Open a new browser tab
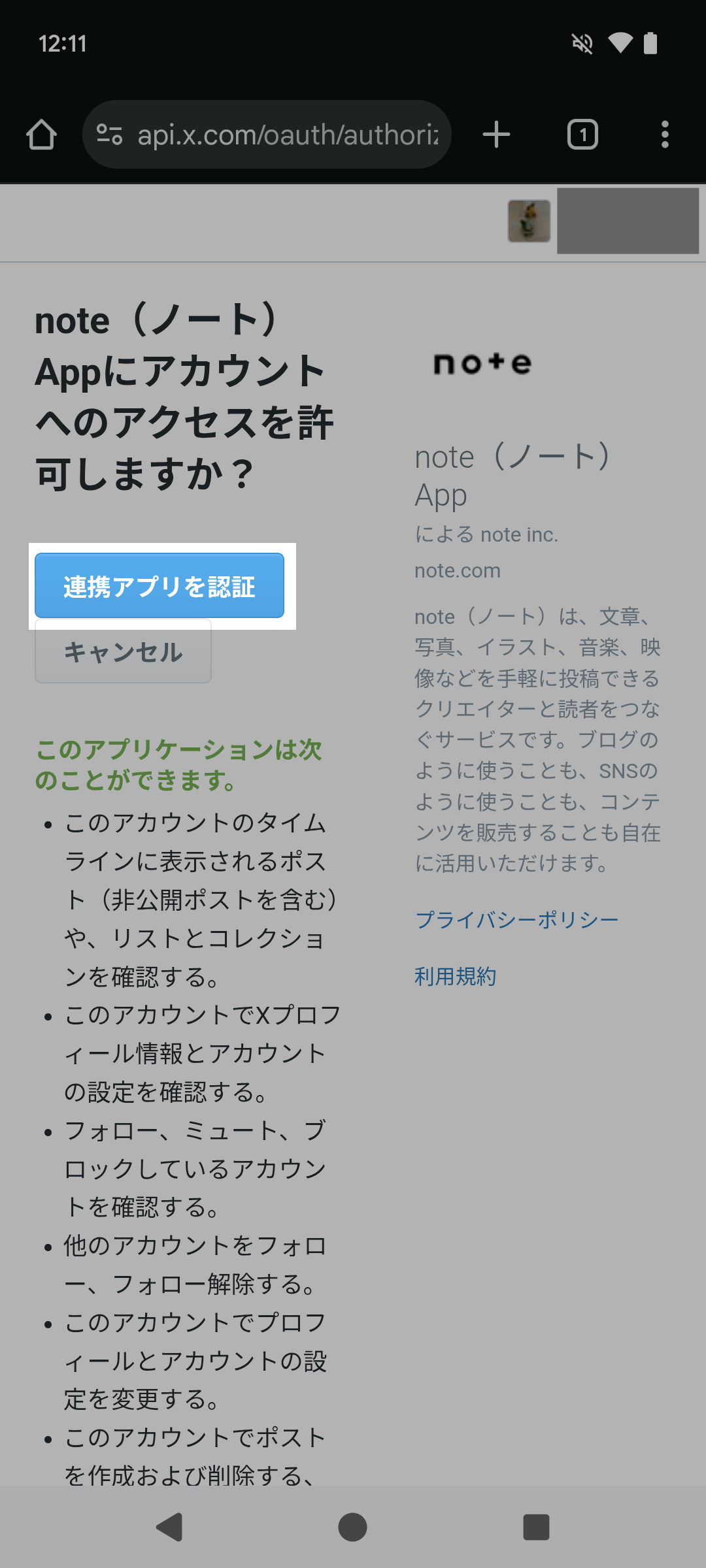Screen dimensions: 706x1568 tap(496, 134)
